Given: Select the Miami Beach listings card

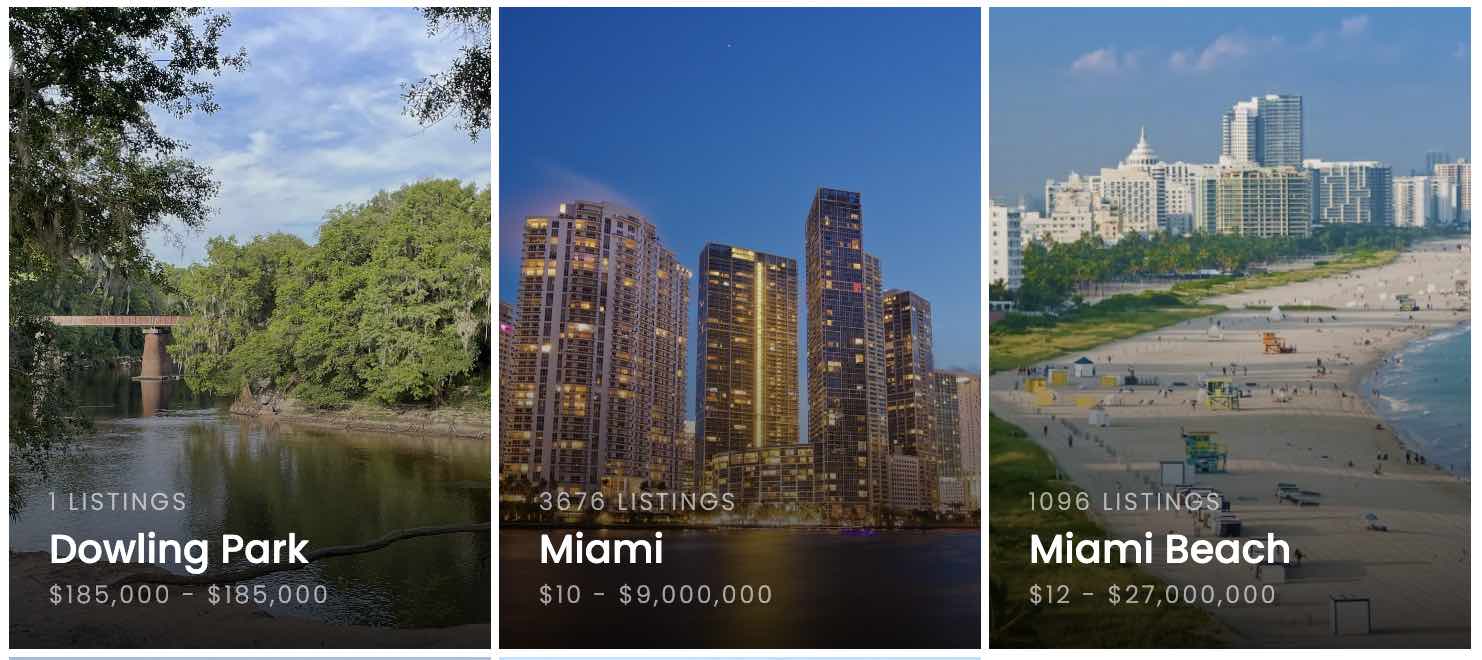Looking at the screenshot, I should click(1229, 330).
